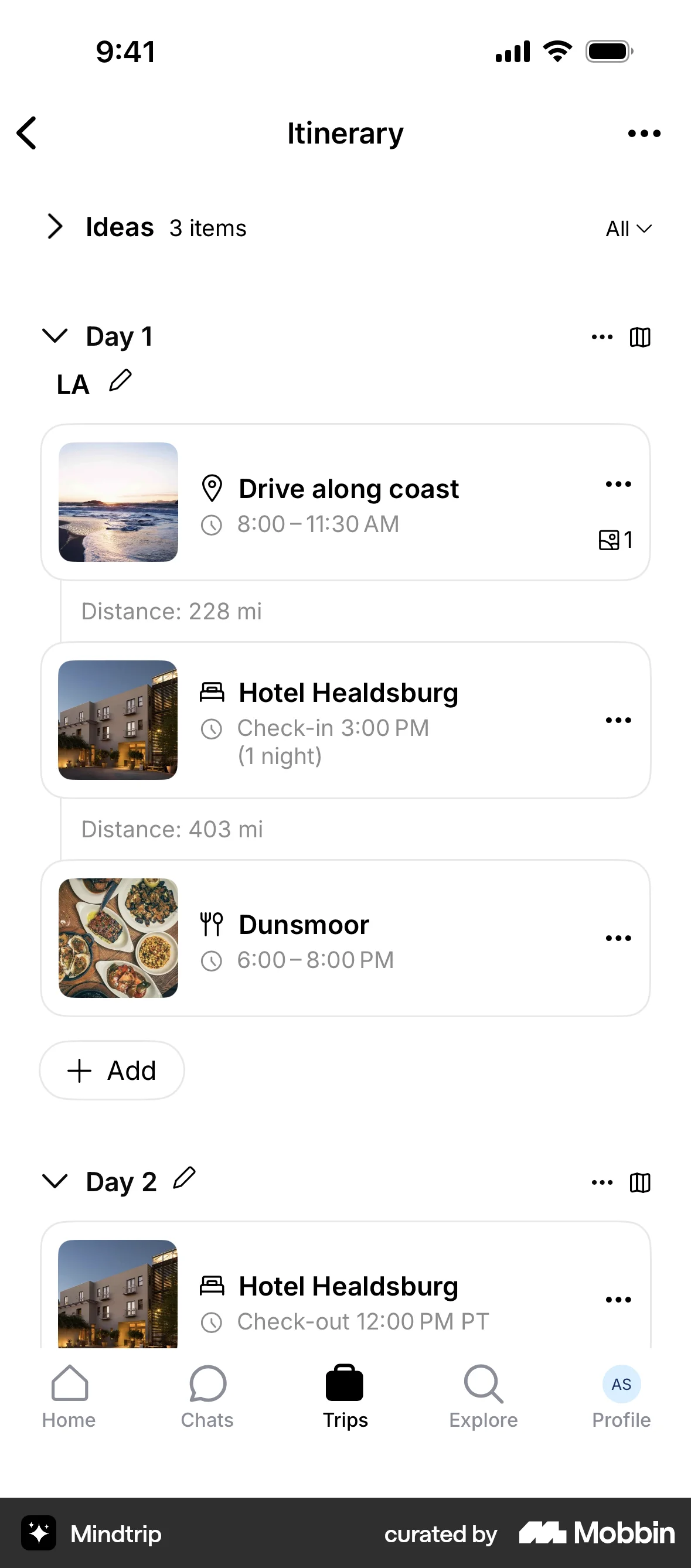Open the Dunsmoor restaurant card
This screenshot has width=691, height=1568.
345,938
